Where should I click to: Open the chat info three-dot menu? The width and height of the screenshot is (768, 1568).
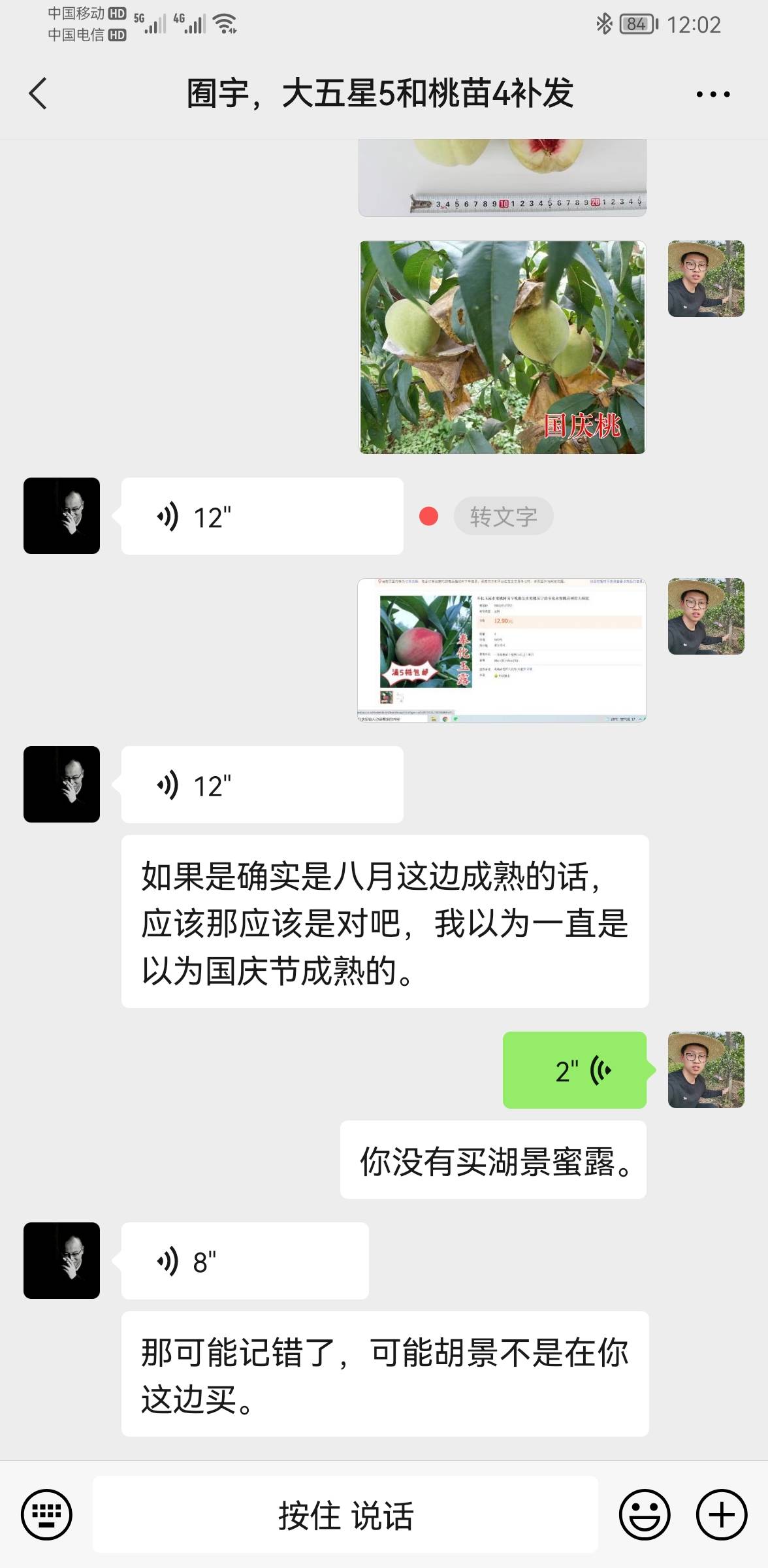click(713, 94)
